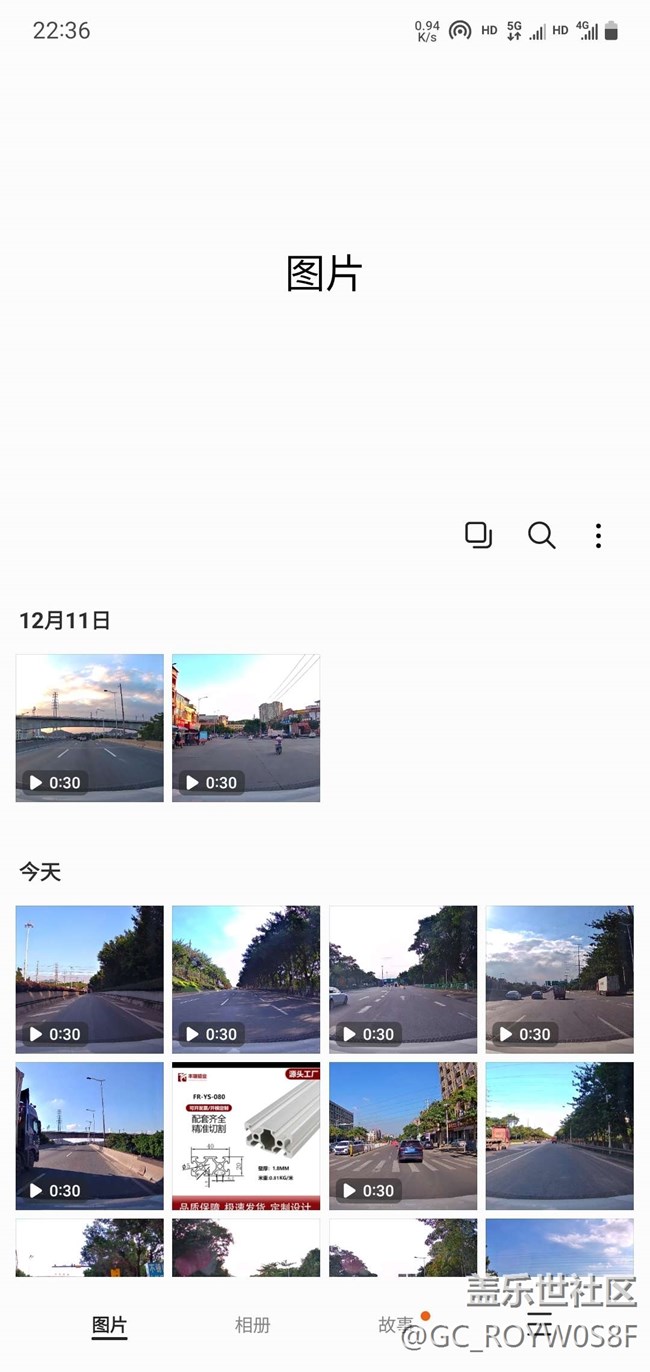Switch to the 相册 tab
650x1372 pixels.
click(x=252, y=1325)
